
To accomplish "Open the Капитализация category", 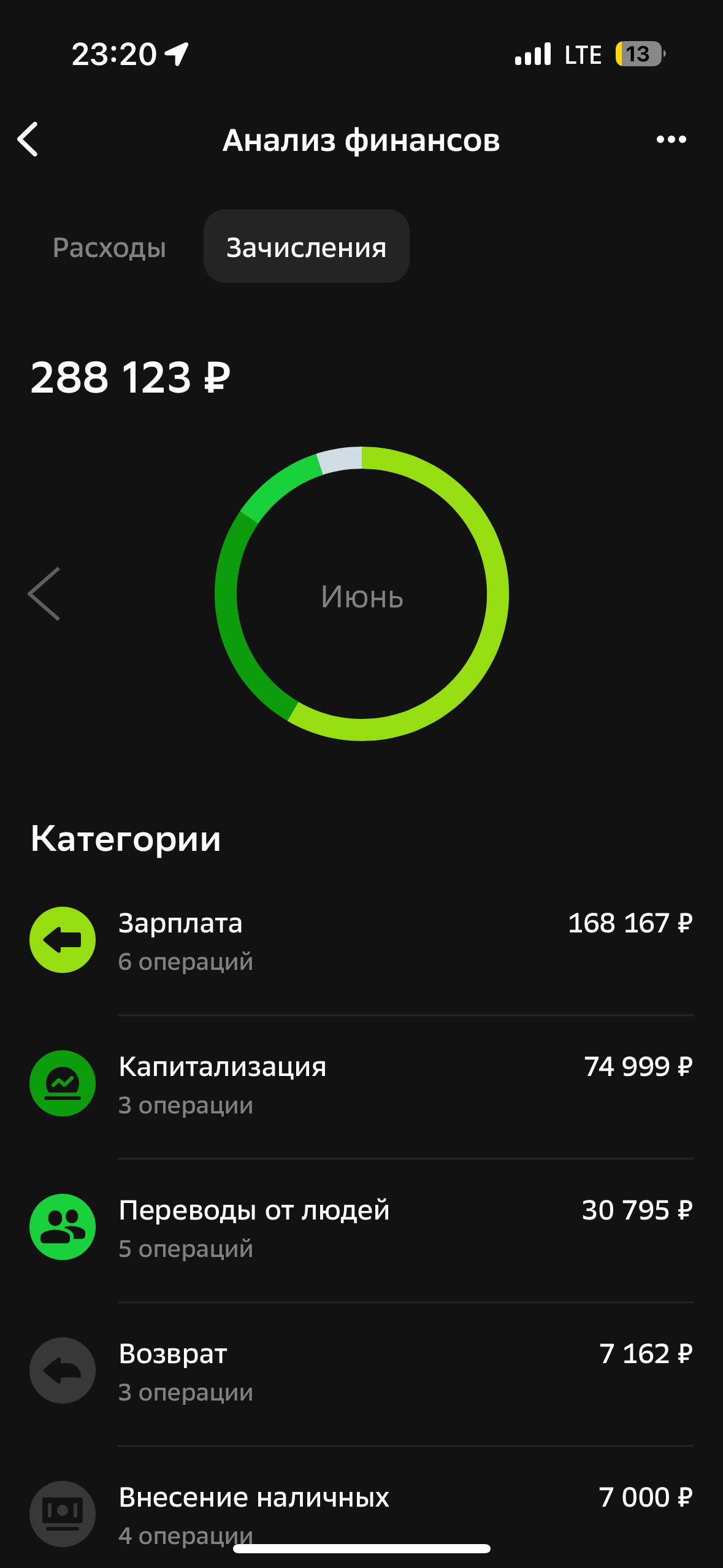I will (362, 1085).
